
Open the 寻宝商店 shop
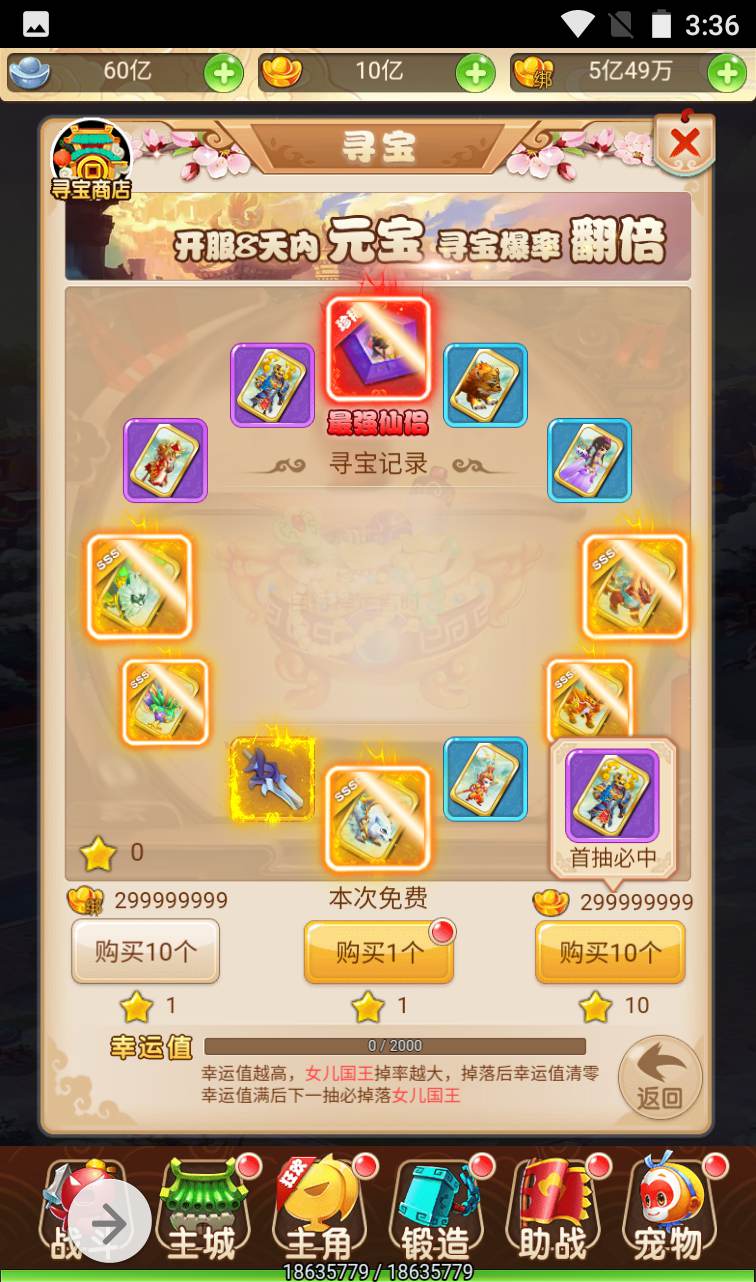91,162
